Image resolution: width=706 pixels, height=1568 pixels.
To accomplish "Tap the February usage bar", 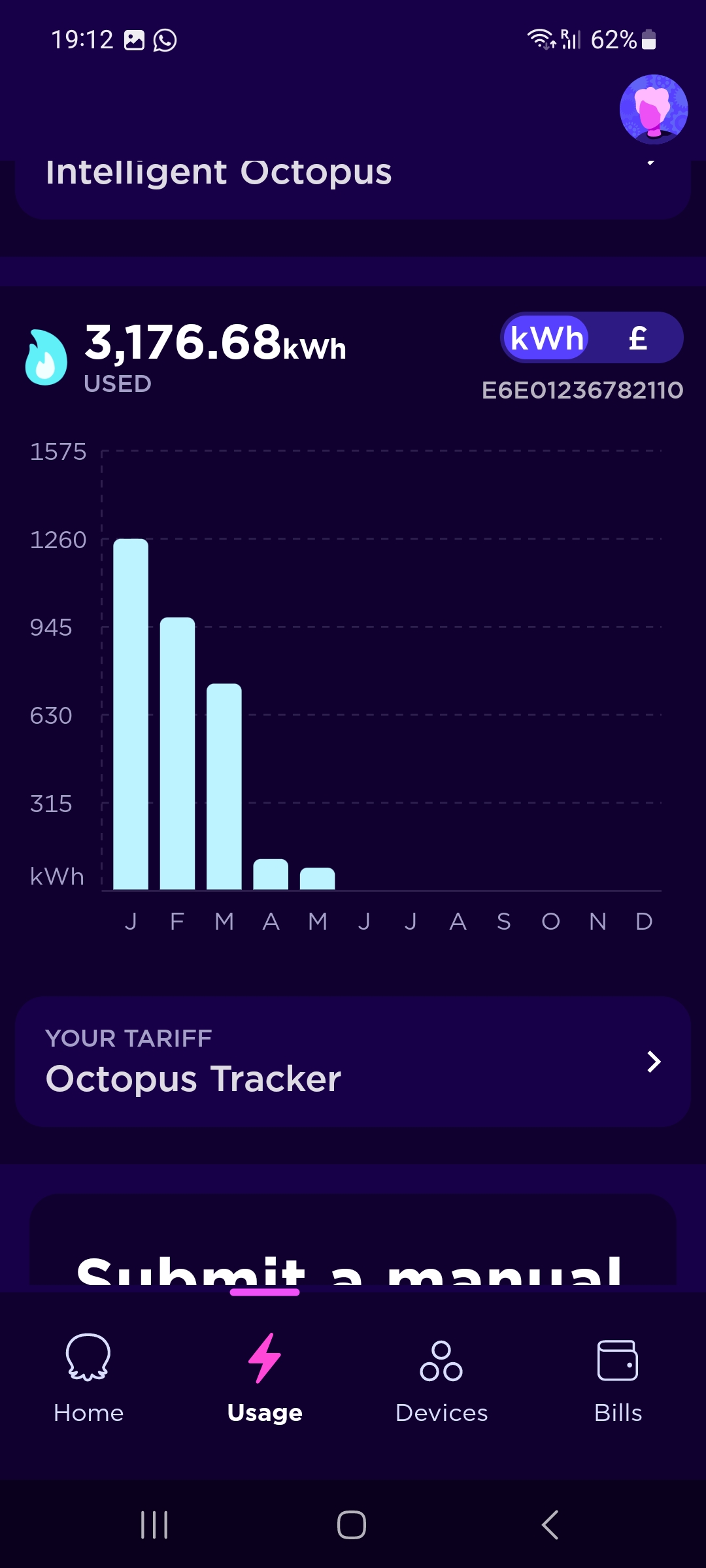I will (x=177, y=753).
